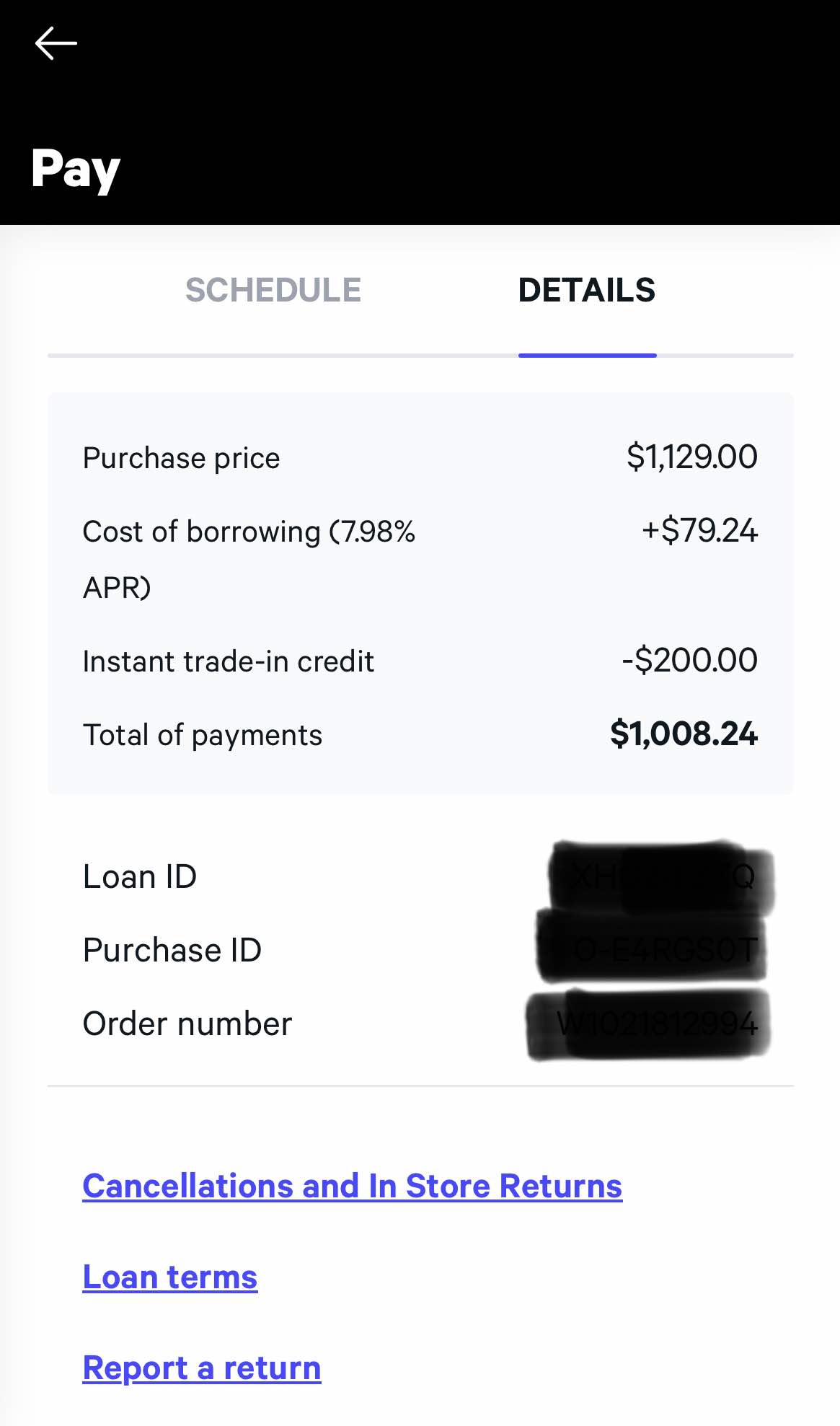
Task: Open the Loan terms link
Action: 169,1277
